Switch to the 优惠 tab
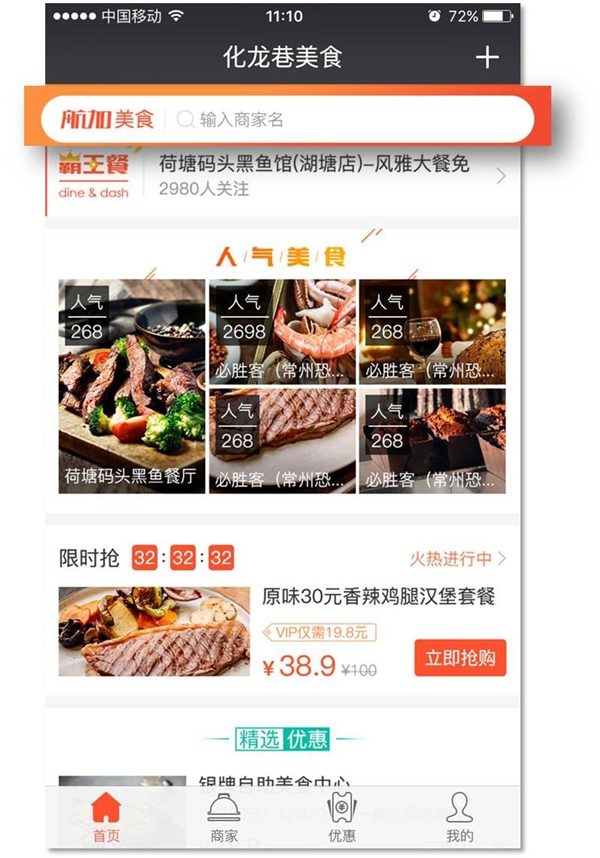 pos(342,817)
